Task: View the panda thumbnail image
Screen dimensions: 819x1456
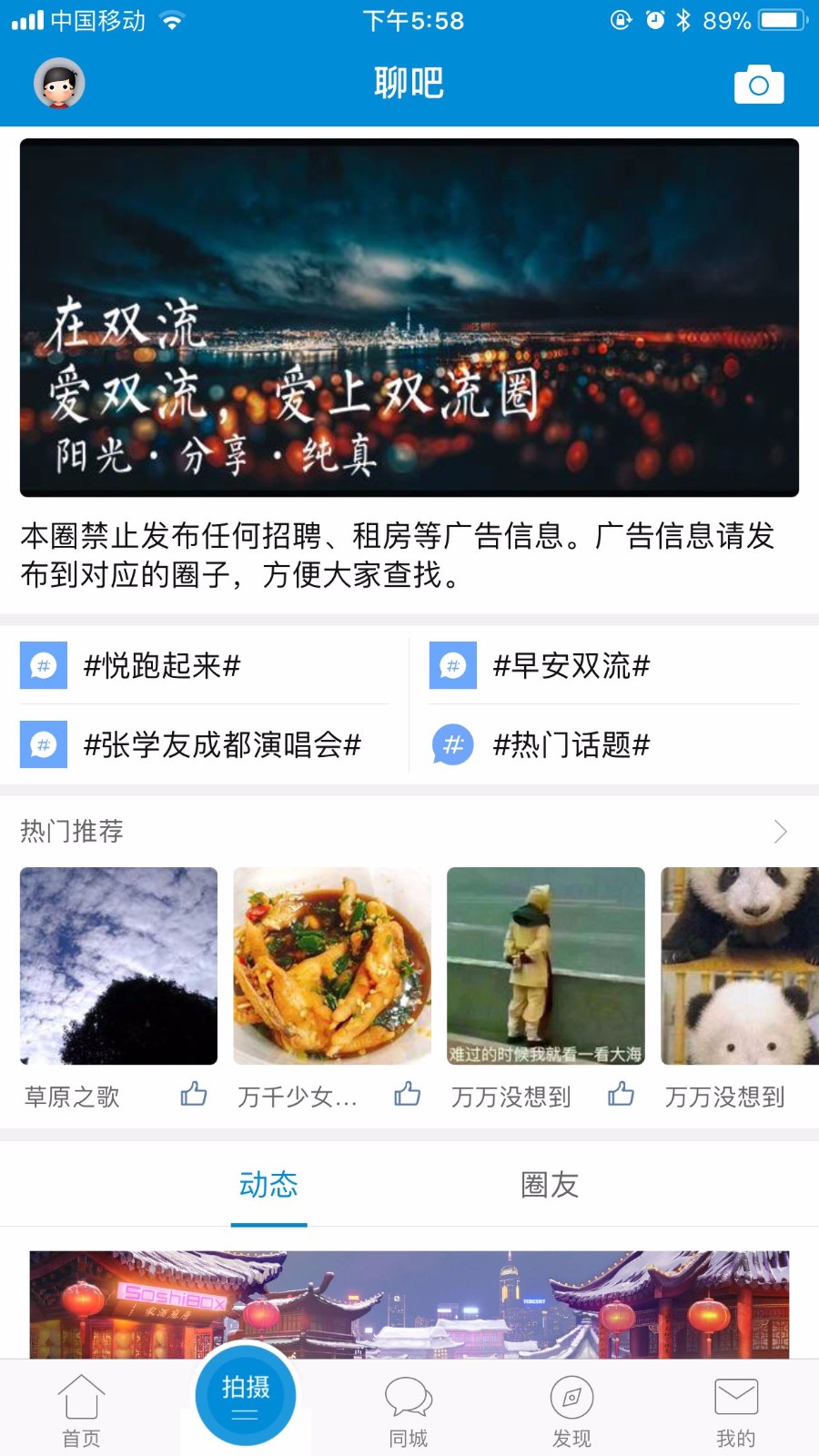Action: (739, 966)
